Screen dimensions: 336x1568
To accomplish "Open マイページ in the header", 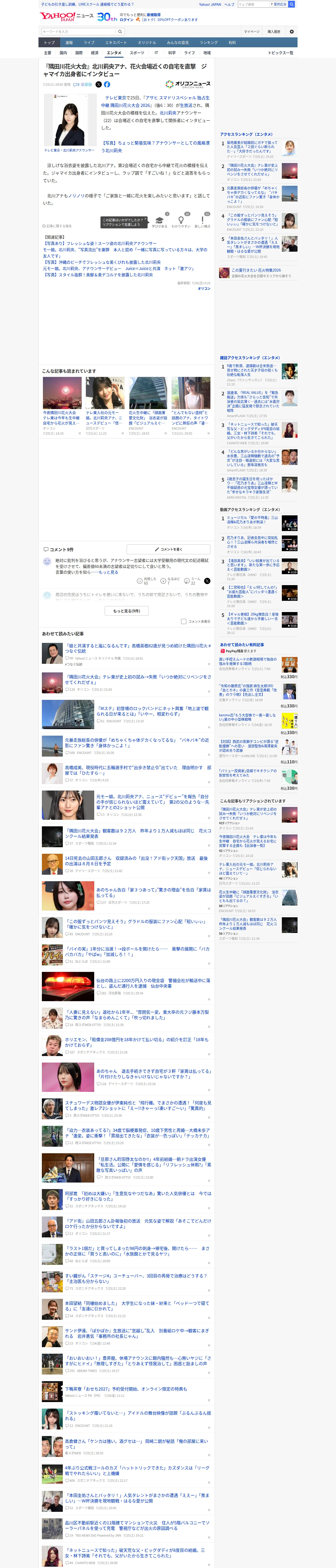I will (x=252, y=32).
